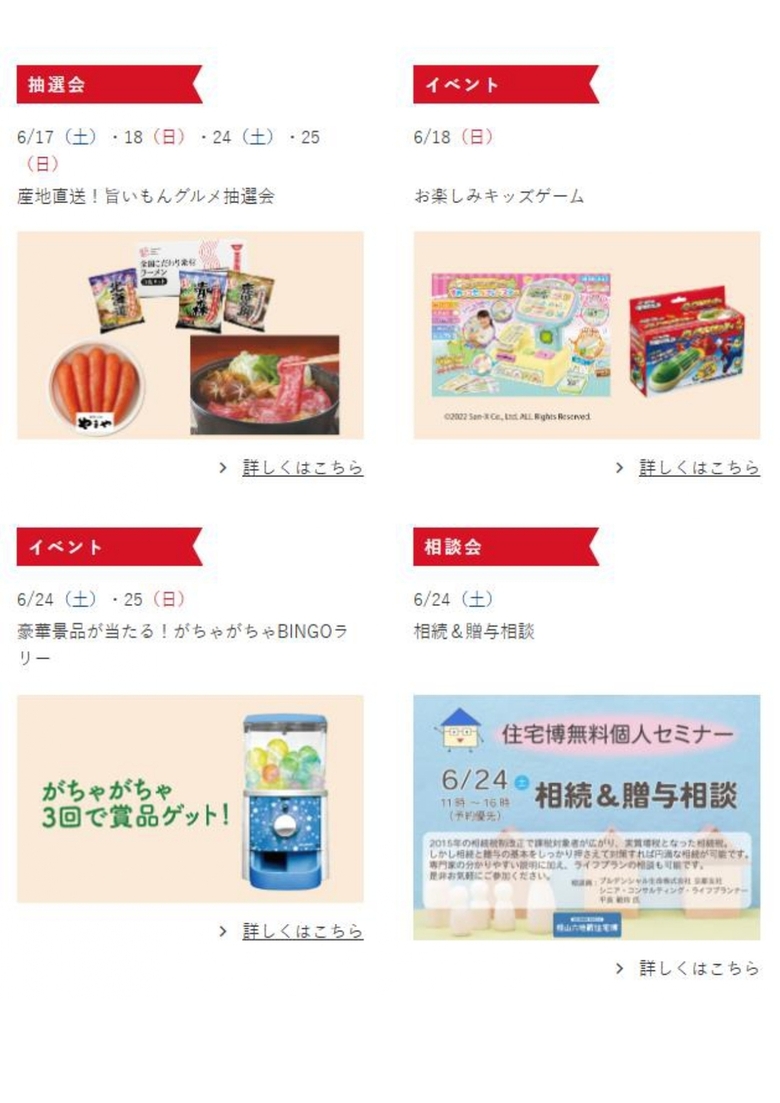Open details link for Gacha Gacha BINGO rally
Screen dimensions: 780x1103
302,931
